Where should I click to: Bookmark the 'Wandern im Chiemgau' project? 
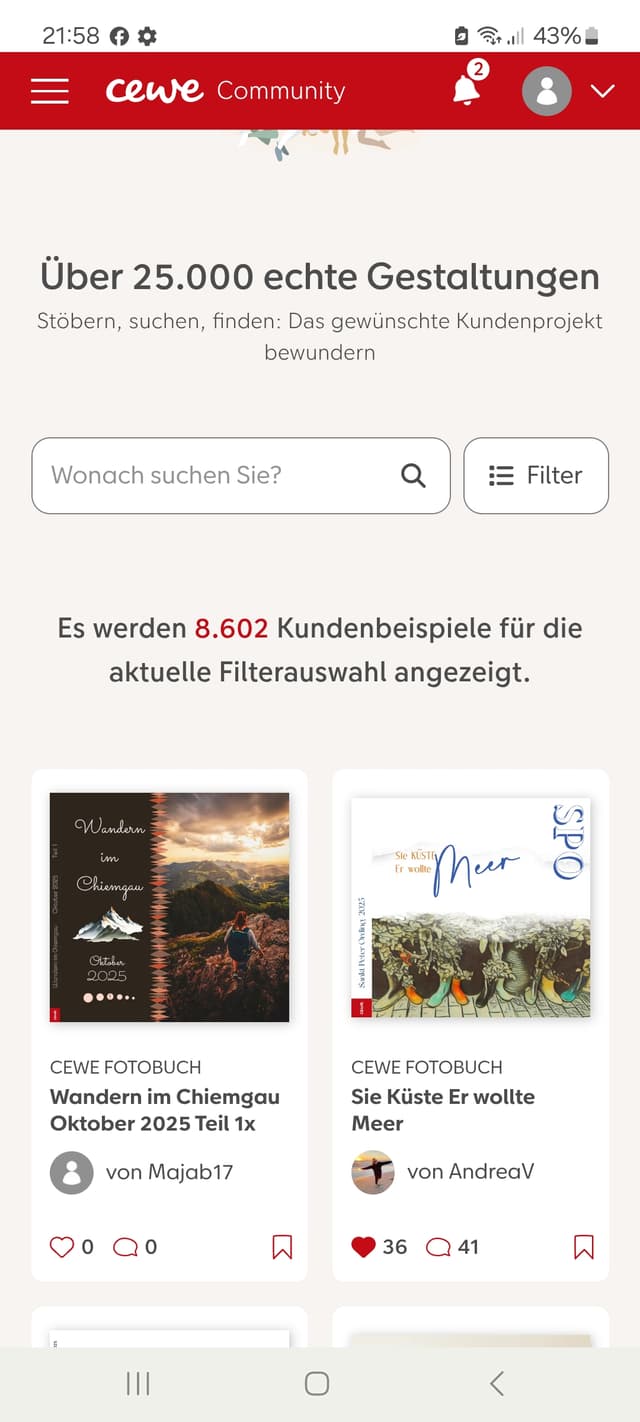(282, 1247)
